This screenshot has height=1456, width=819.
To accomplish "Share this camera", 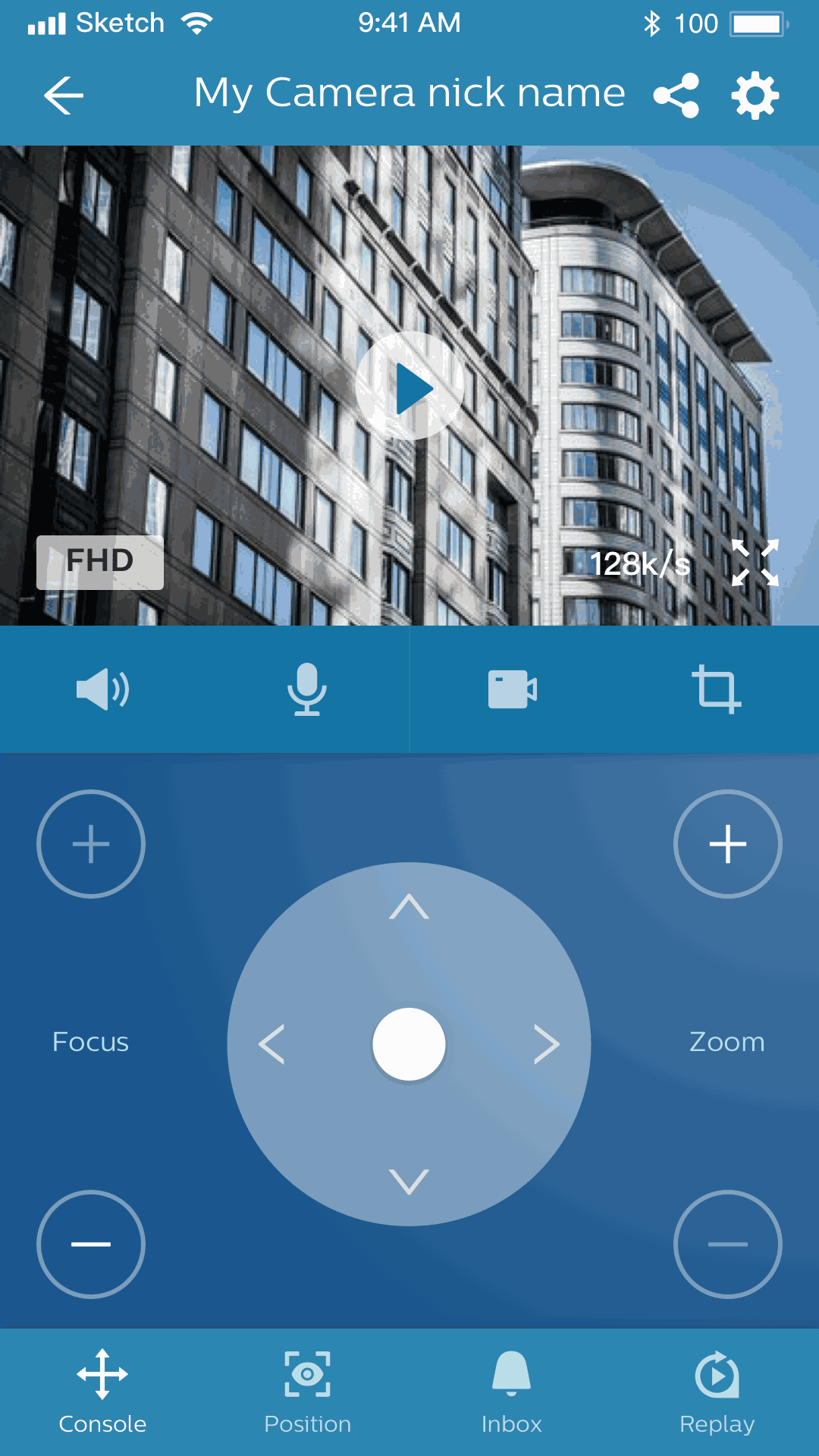I will (676, 96).
